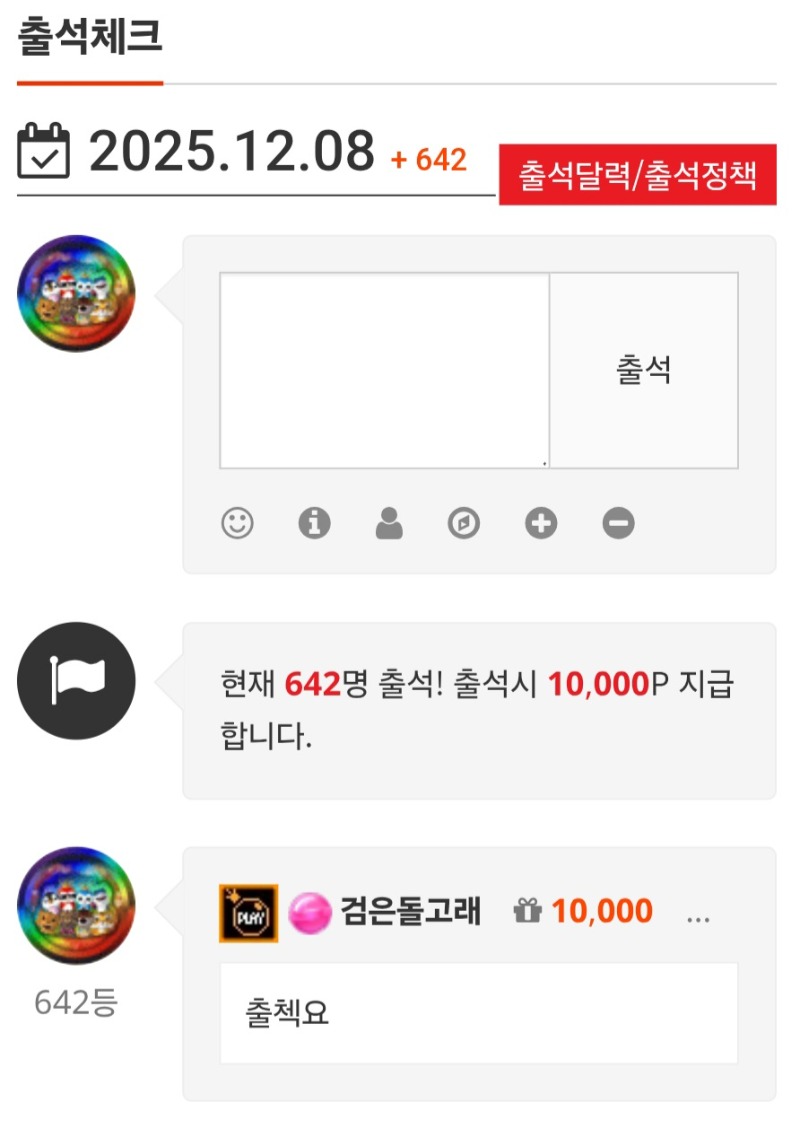This screenshot has width=800, height=1129.
Task: Click the calendar icon beside the date 2025.12.08
Action: pos(44,150)
